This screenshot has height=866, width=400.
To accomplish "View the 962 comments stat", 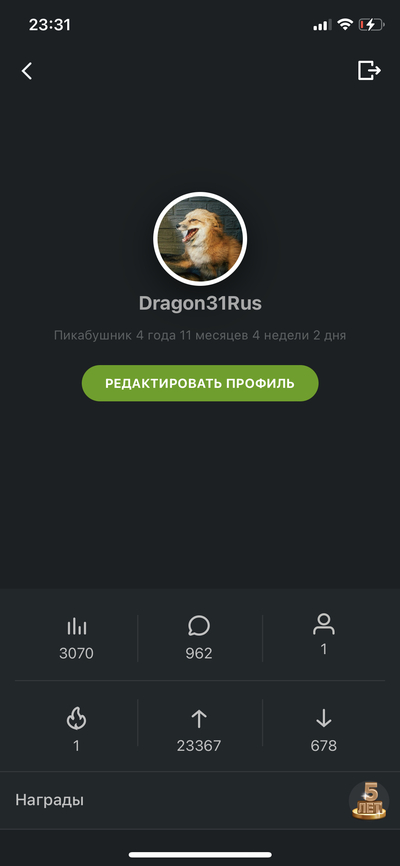I will (x=199, y=639).
